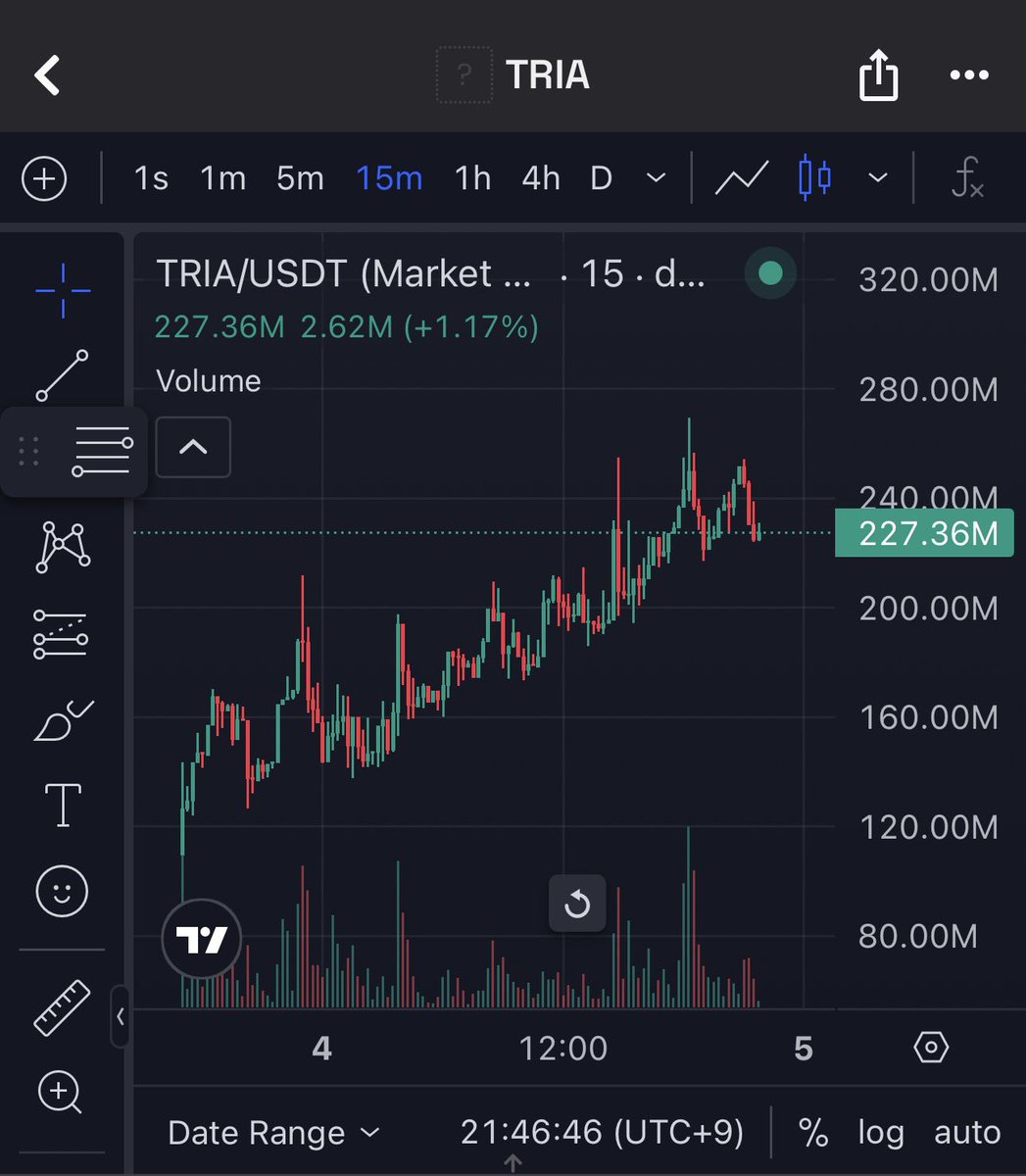Screen dimensions: 1026x1176
Task: Switch to the 1m timeframe
Action: [222, 179]
